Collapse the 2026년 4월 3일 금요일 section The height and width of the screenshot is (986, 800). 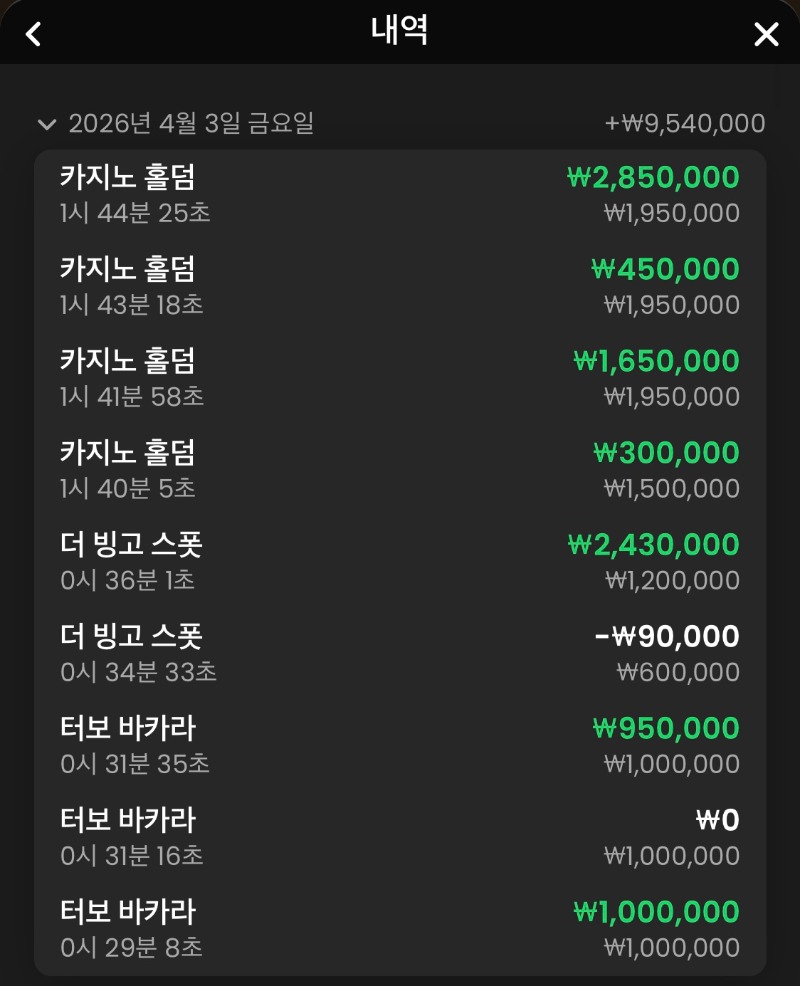[x=46, y=124]
